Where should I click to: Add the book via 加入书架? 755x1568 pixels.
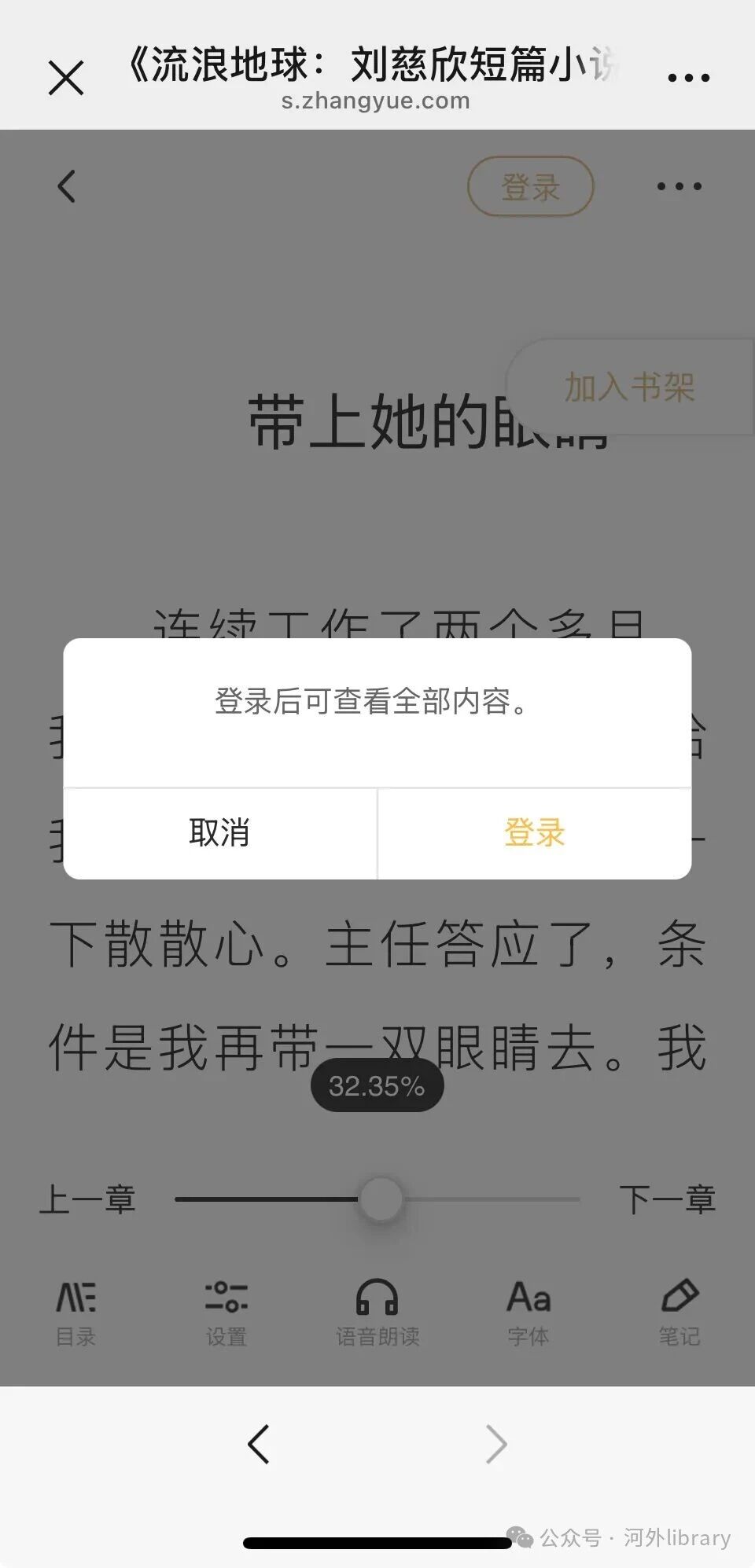coord(629,387)
